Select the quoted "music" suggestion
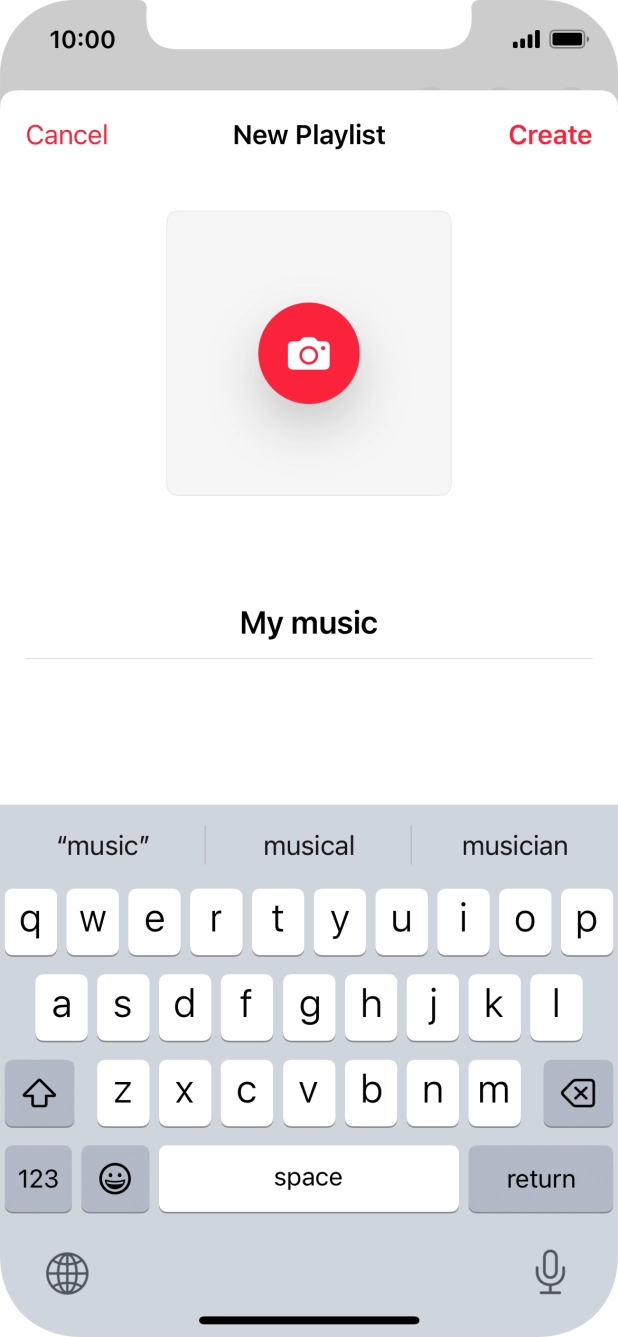Screen dimensions: 618x1337 103,846
